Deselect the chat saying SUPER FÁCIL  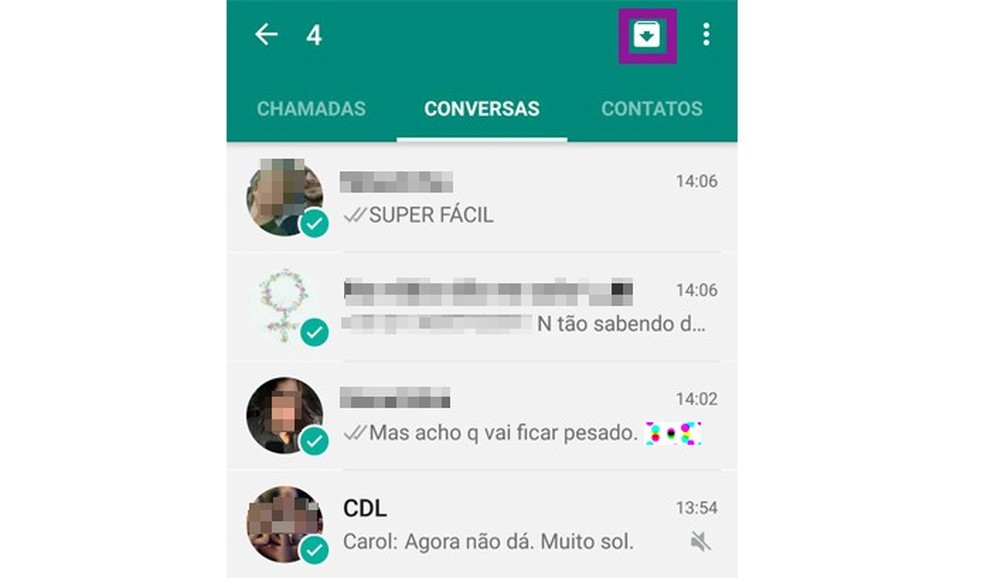(x=480, y=198)
